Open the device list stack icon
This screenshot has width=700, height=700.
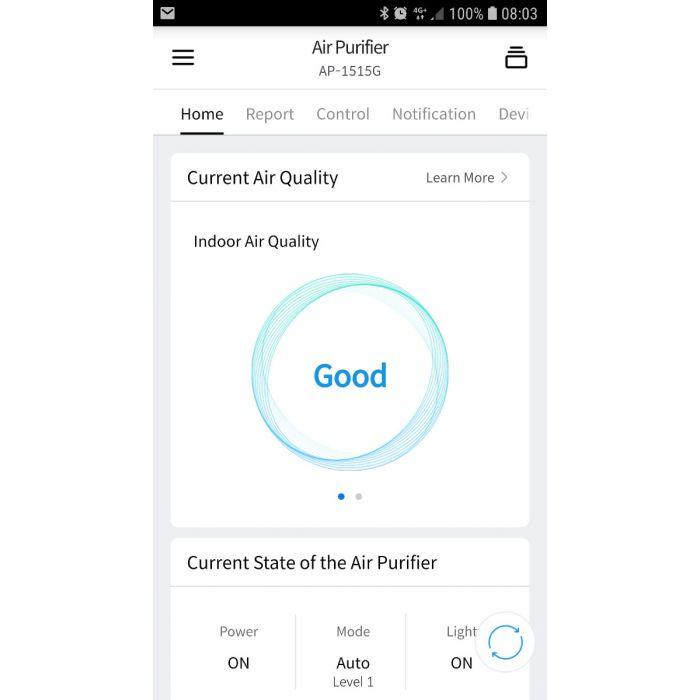click(516, 58)
